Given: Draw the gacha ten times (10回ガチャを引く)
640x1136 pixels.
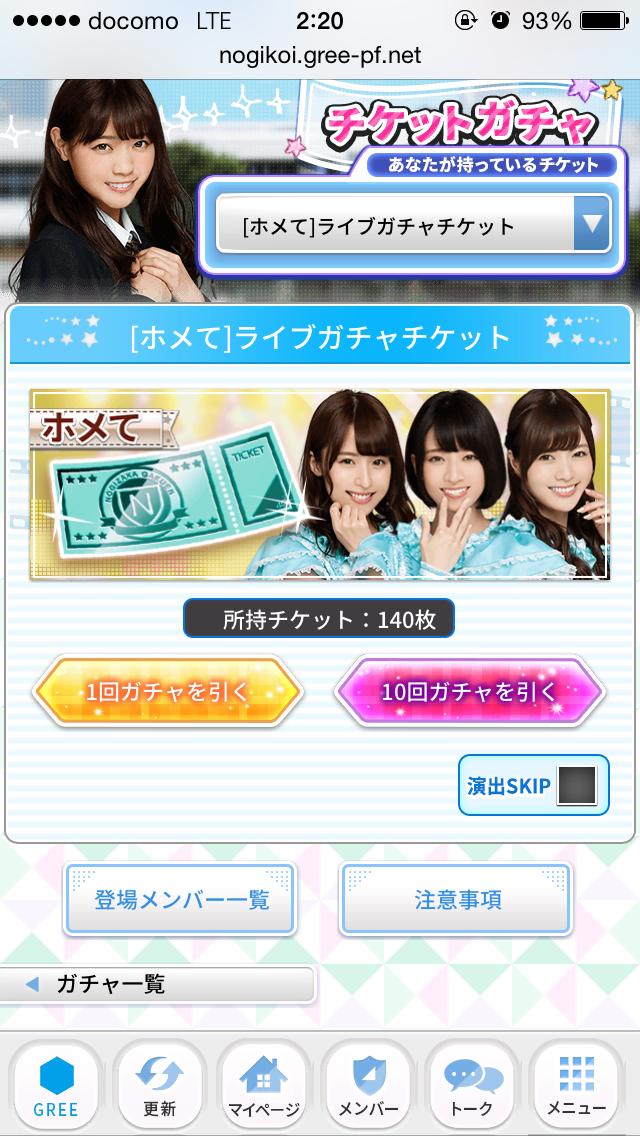Looking at the screenshot, I should (469, 691).
